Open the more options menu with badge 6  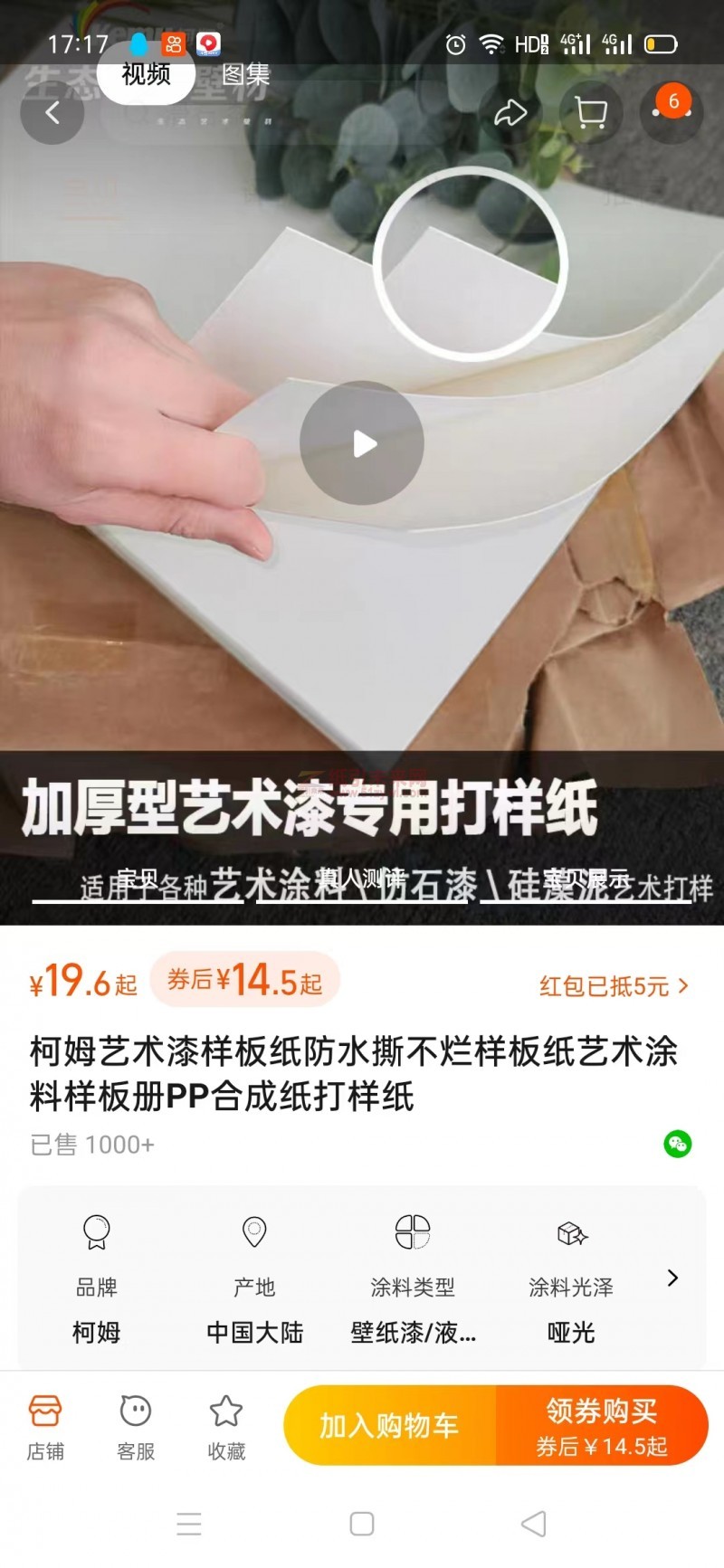(672, 111)
